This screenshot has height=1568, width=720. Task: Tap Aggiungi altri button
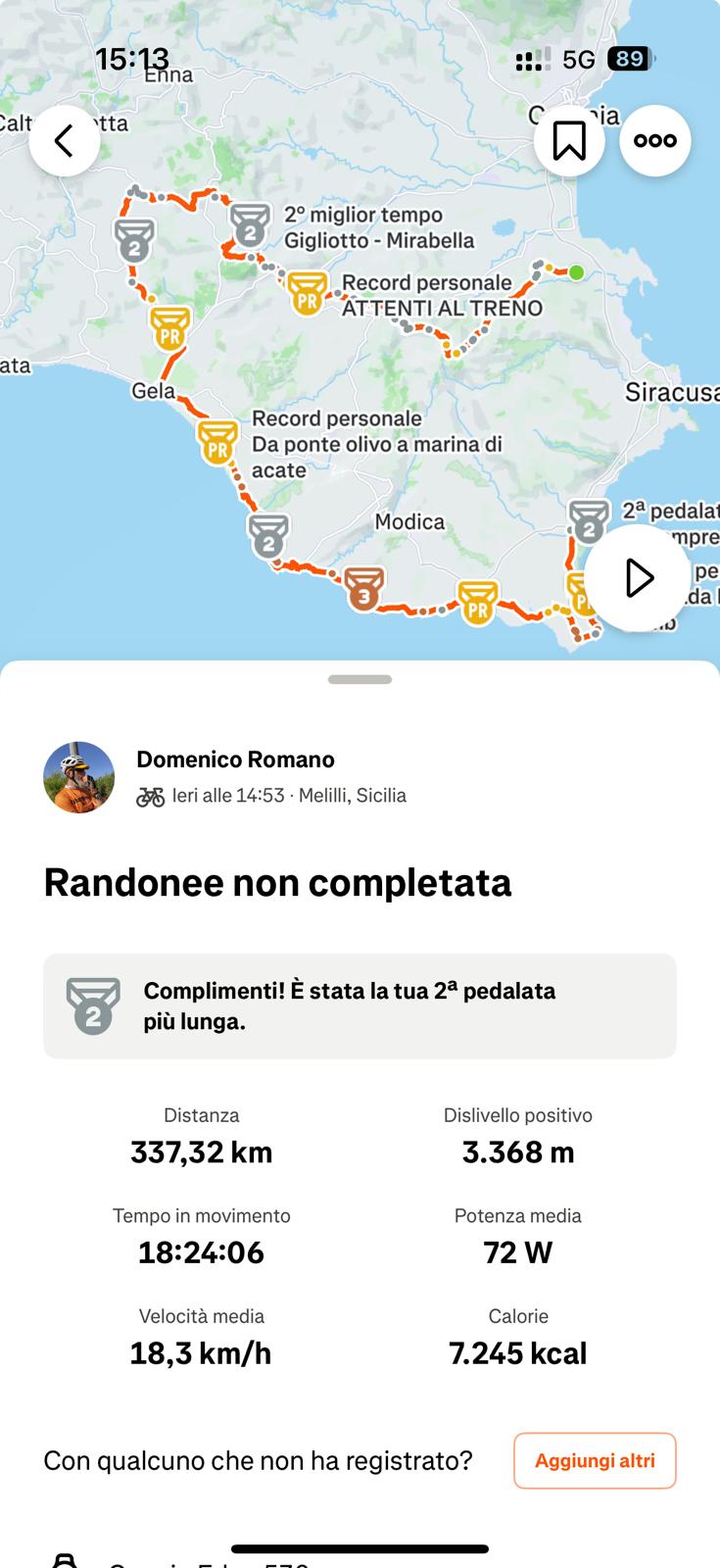tap(595, 1460)
